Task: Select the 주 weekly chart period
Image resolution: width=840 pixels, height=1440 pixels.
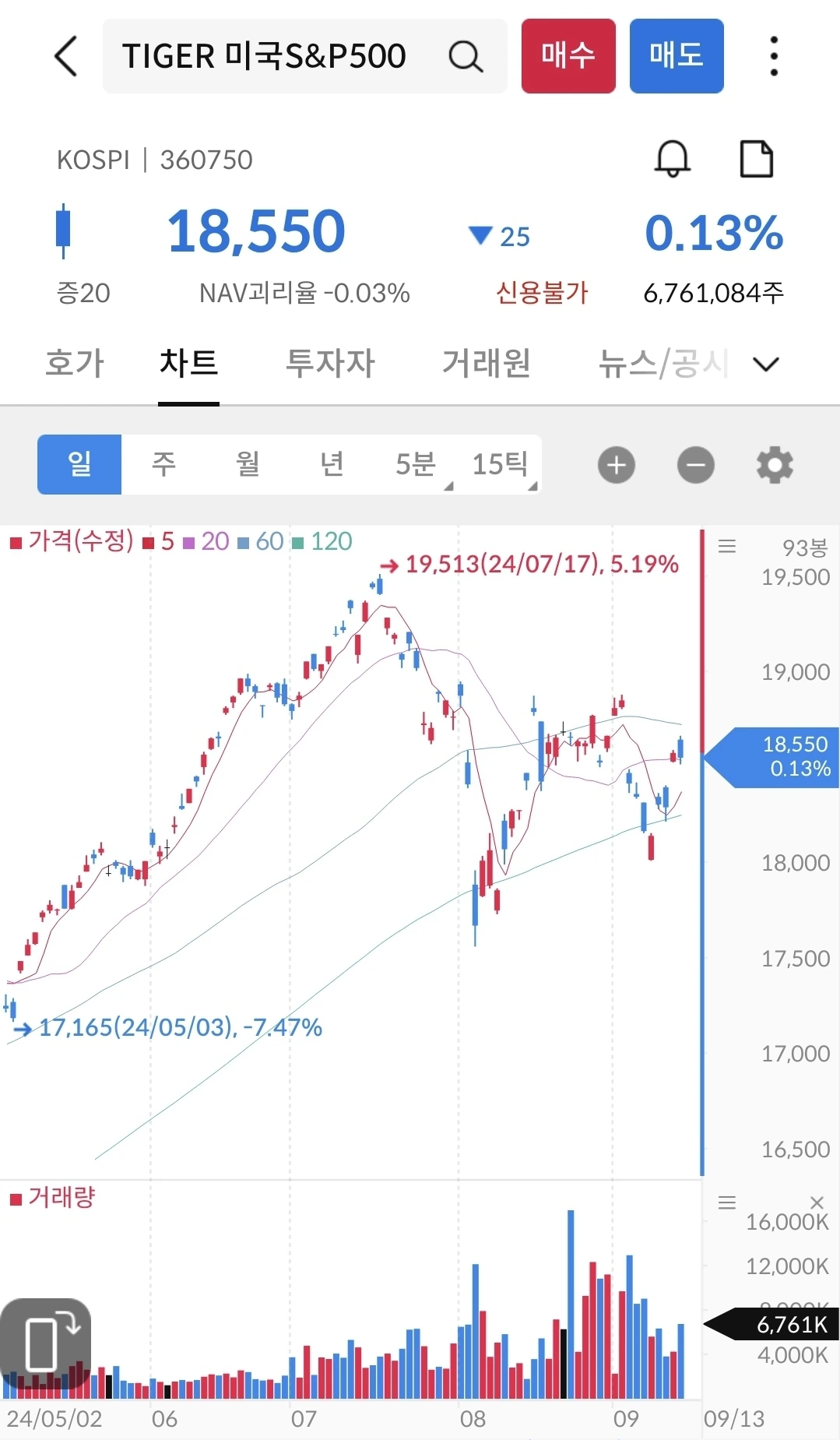Action: click(163, 464)
